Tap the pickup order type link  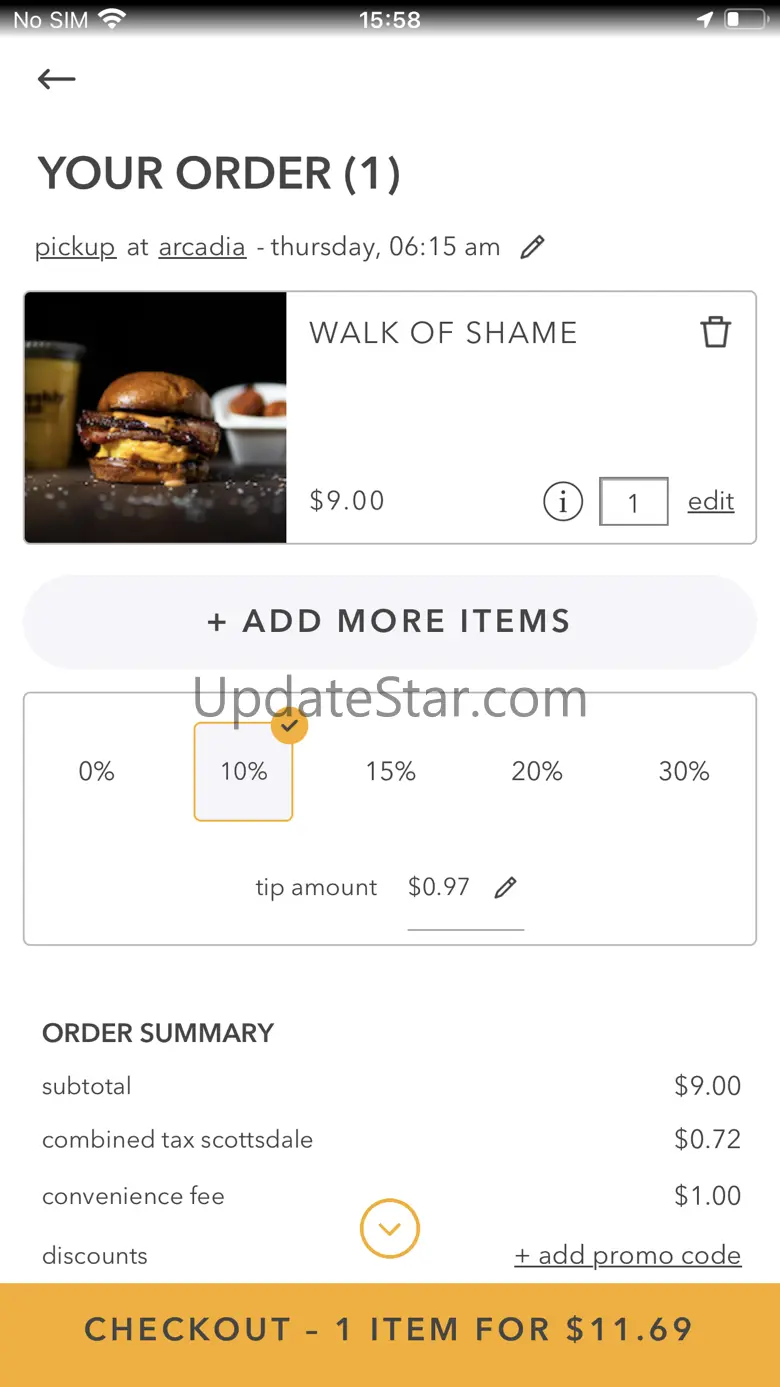pyautogui.click(x=75, y=247)
